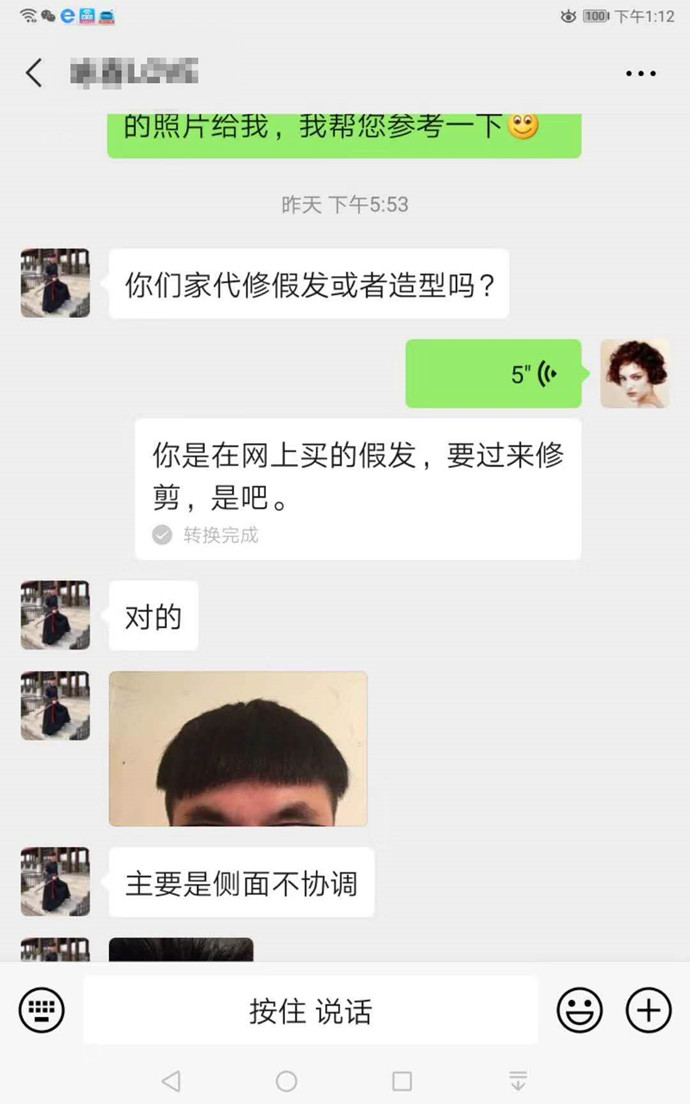This screenshot has height=1104, width=690.
Task: Tap system home button
Action: (x=287, y=1081)
